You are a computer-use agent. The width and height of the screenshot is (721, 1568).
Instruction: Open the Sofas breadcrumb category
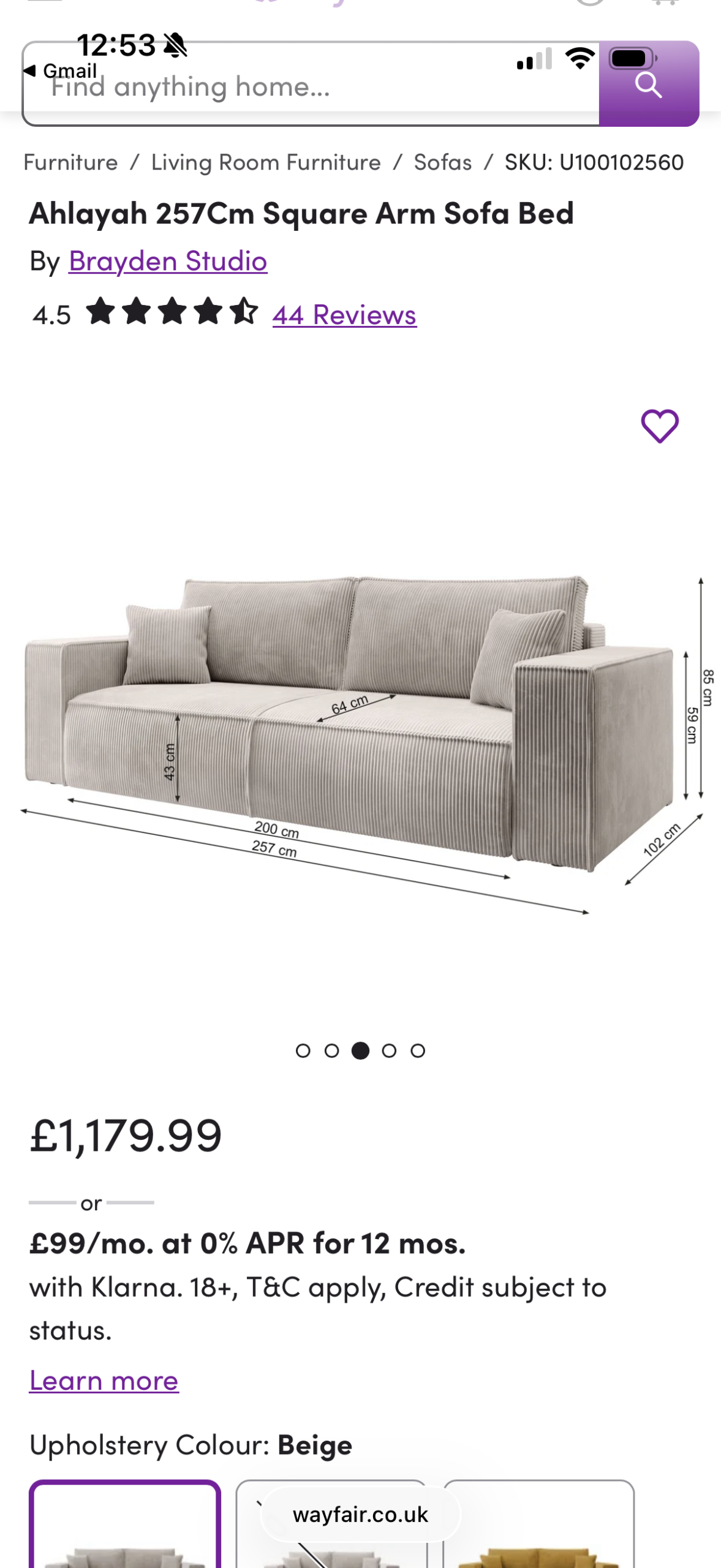point(442,162)
